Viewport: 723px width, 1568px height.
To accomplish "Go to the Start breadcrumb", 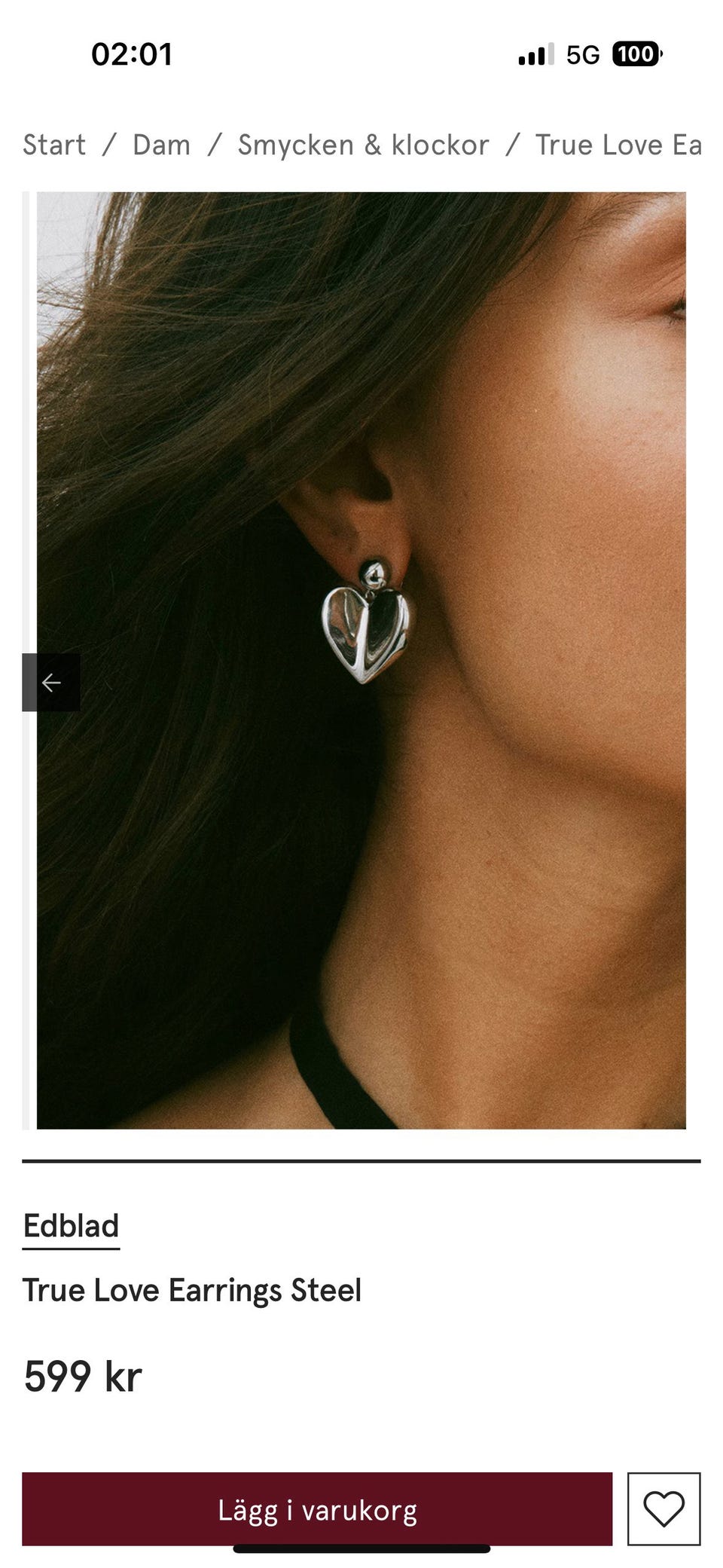I will [54, 145].
